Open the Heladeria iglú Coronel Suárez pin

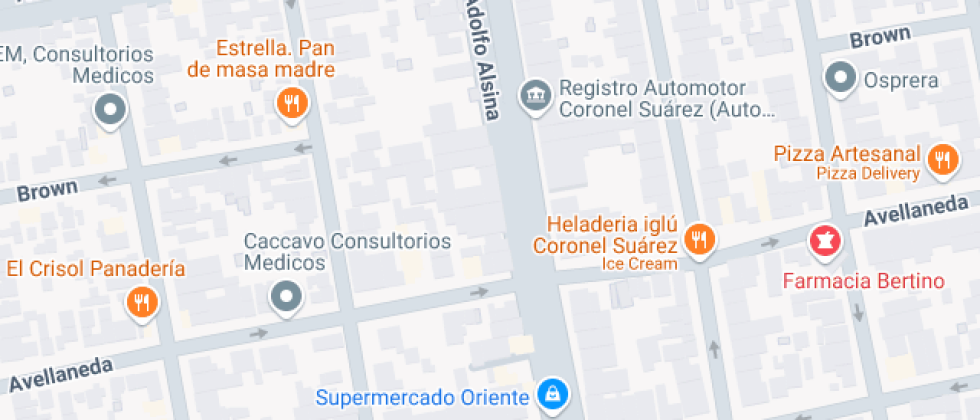pyautogui.click(x=699, y=240)
